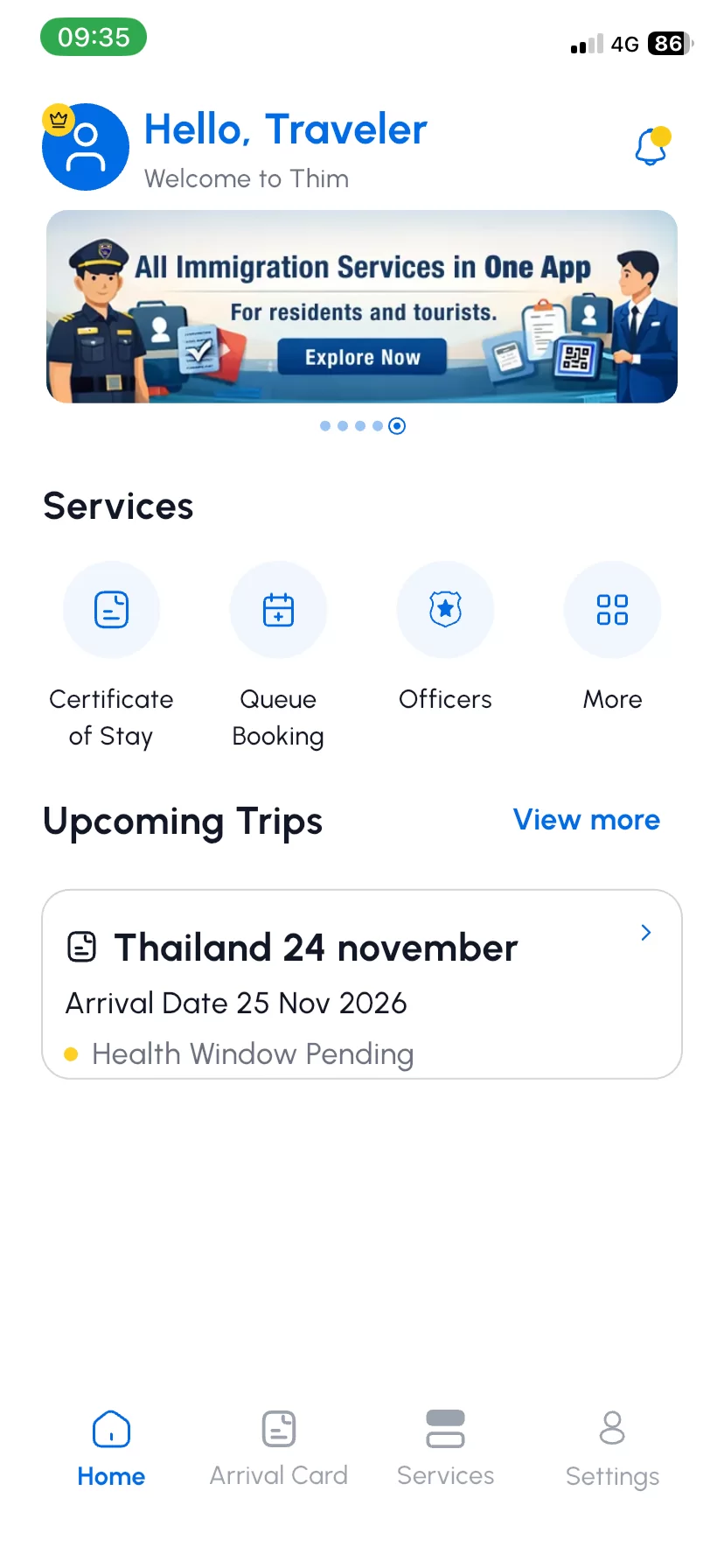Tap the All Immigration Services banner
The height and width of the screenshot is (1568, 724).
pos(362,306)
